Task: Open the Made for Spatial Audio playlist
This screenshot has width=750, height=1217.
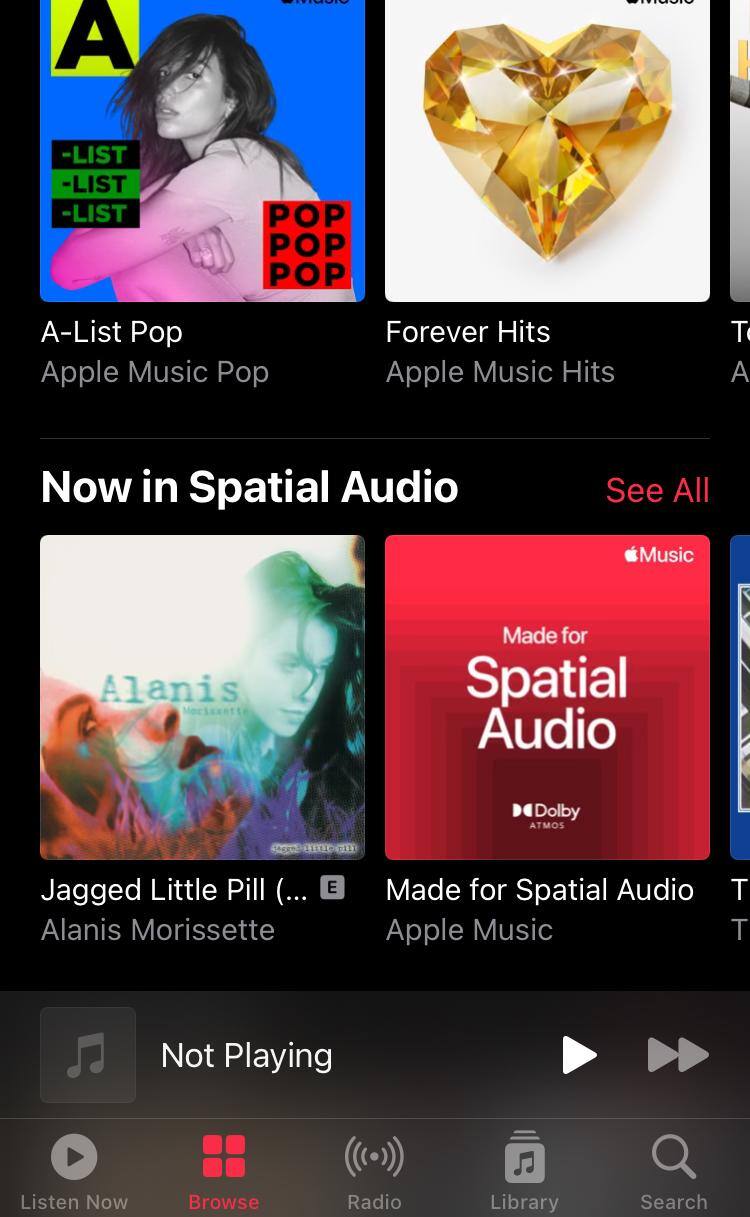Action: (x=547, y=697)
